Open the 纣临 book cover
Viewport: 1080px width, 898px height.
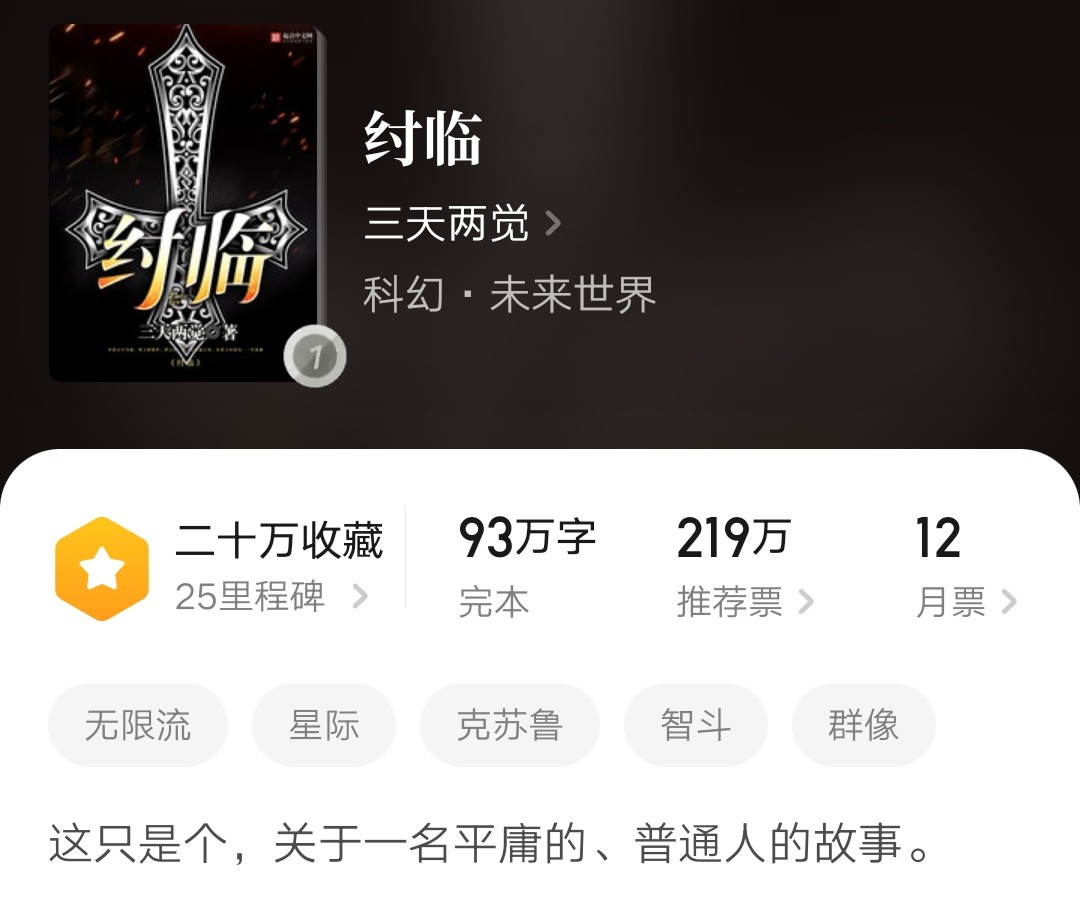(x=187, y=203)
